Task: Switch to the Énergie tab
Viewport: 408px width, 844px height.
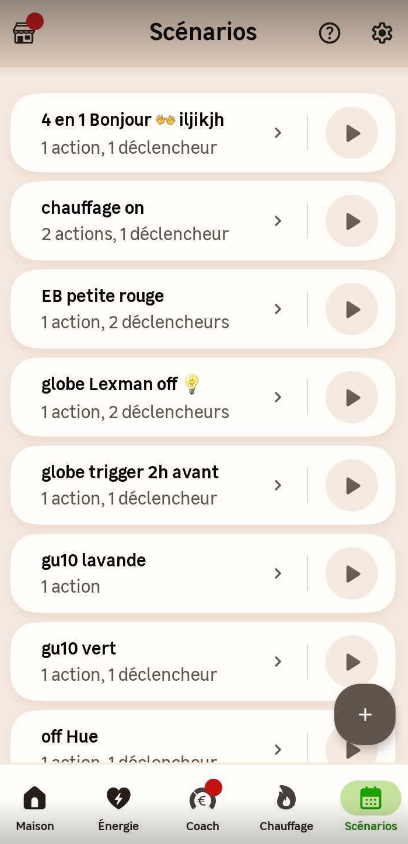Action: (118, 808)
